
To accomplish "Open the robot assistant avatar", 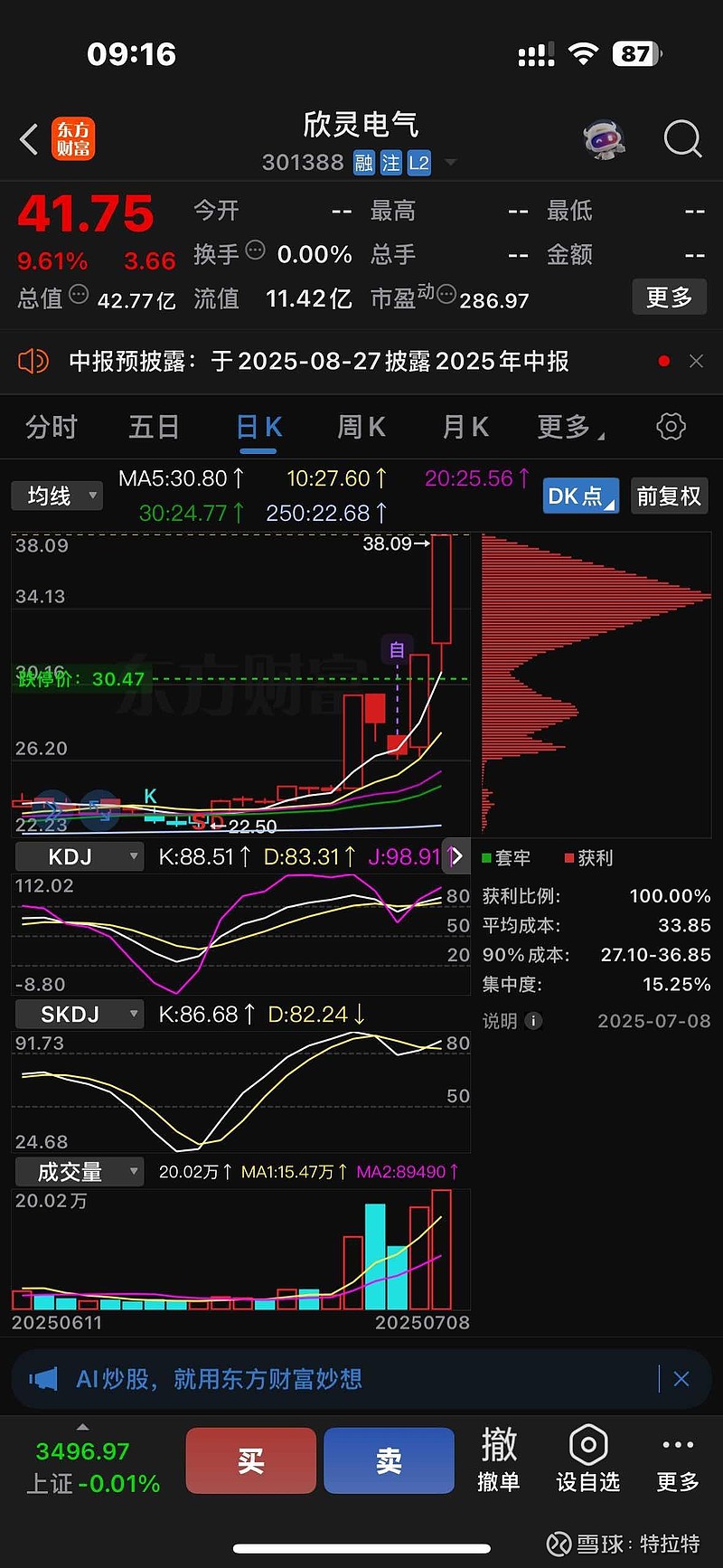I will click(604, 140).
